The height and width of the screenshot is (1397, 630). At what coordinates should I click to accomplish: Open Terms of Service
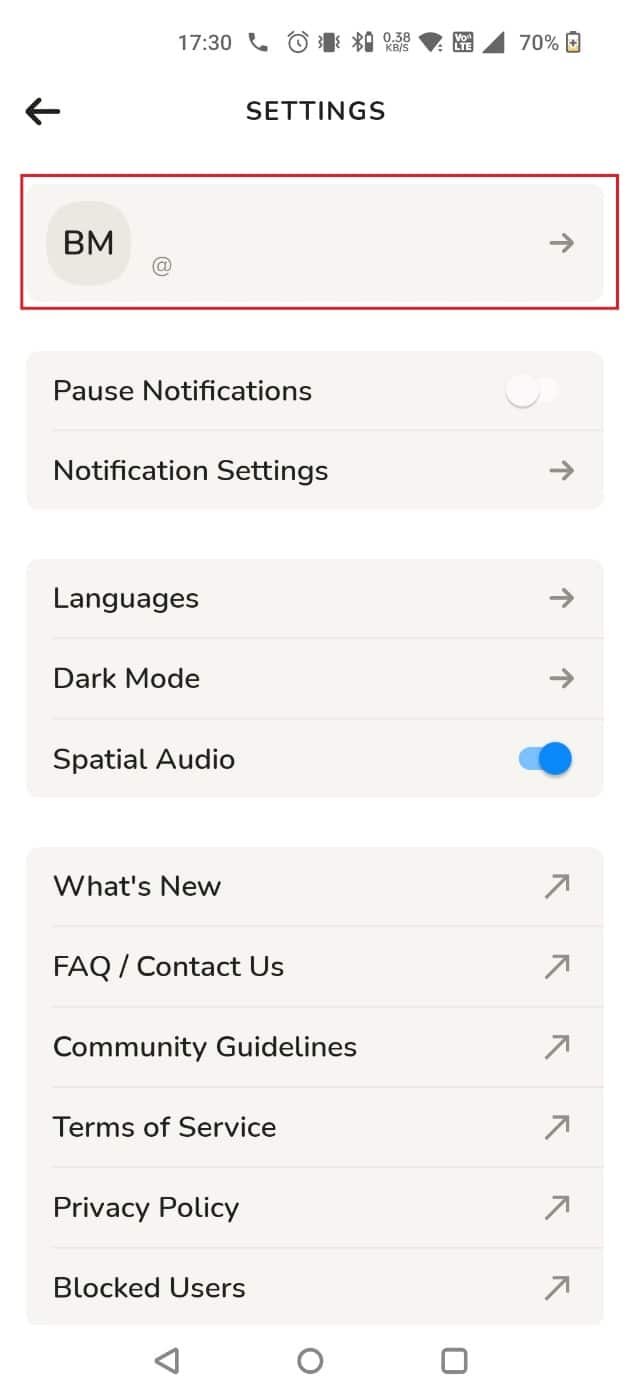click(314, 1127)
